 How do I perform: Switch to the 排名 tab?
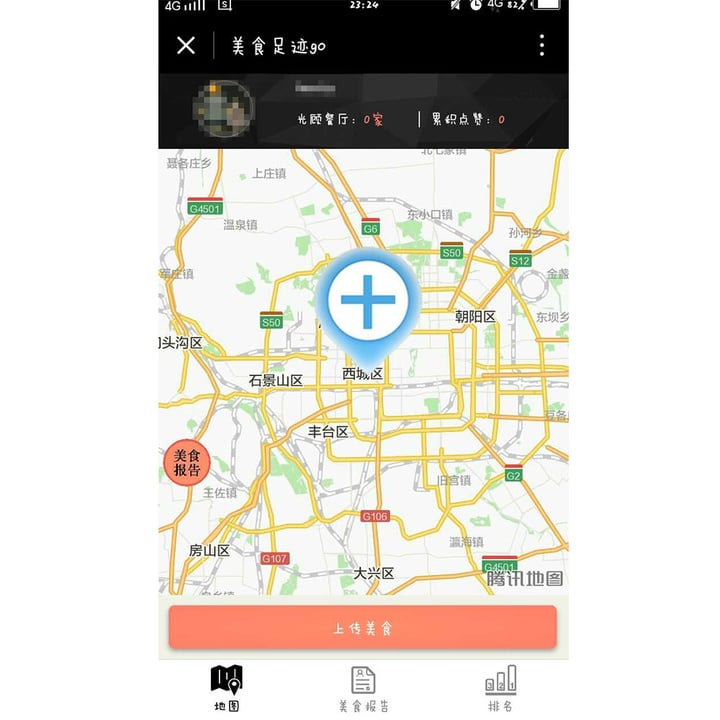pyautogui.click(x=501, y=688)
